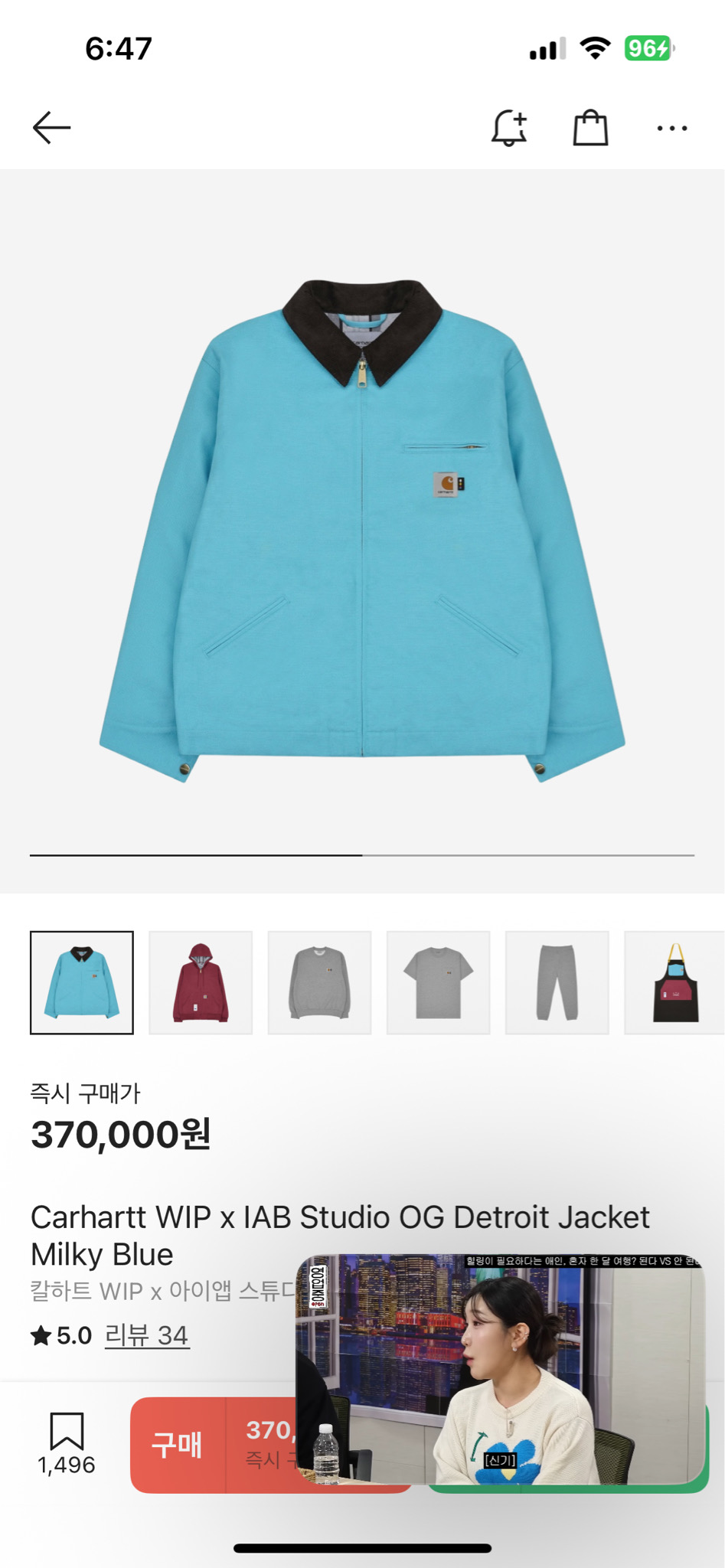The width and height of the screenshot is (725, 1568).
Task: Open the three-dot overflow menu
Action: tap(671, 128)
